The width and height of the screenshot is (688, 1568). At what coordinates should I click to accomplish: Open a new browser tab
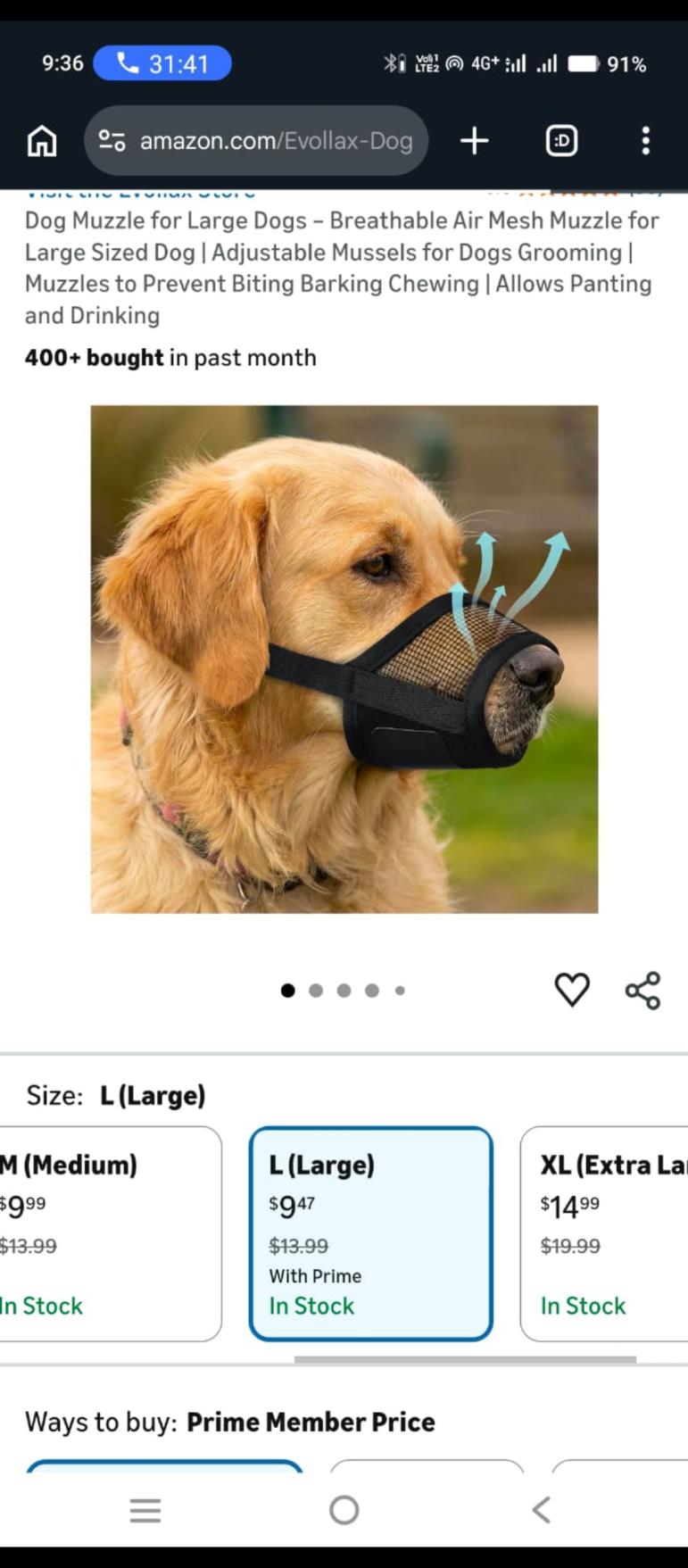[x=474, y=140]
